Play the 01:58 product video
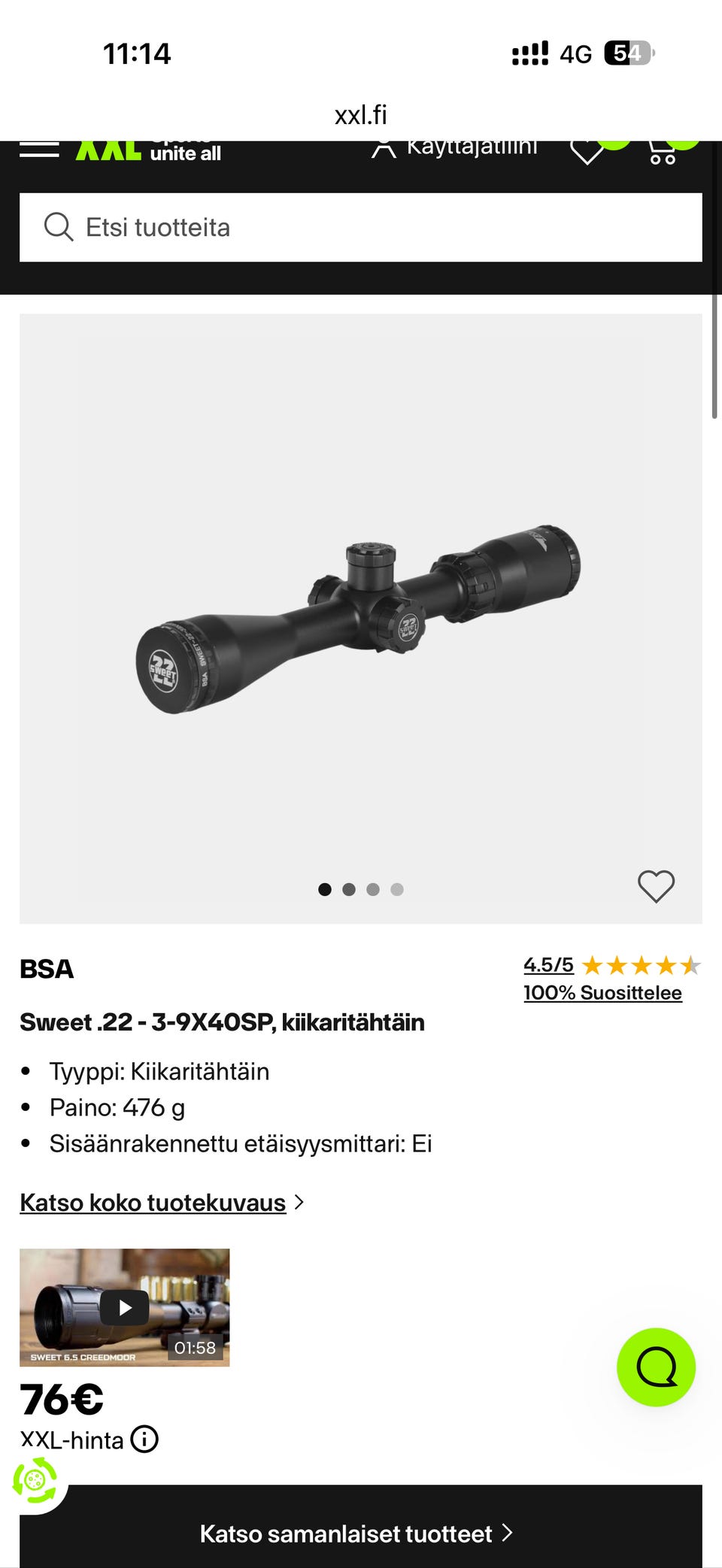The image size is (722, 1568). click(125, 1307)
